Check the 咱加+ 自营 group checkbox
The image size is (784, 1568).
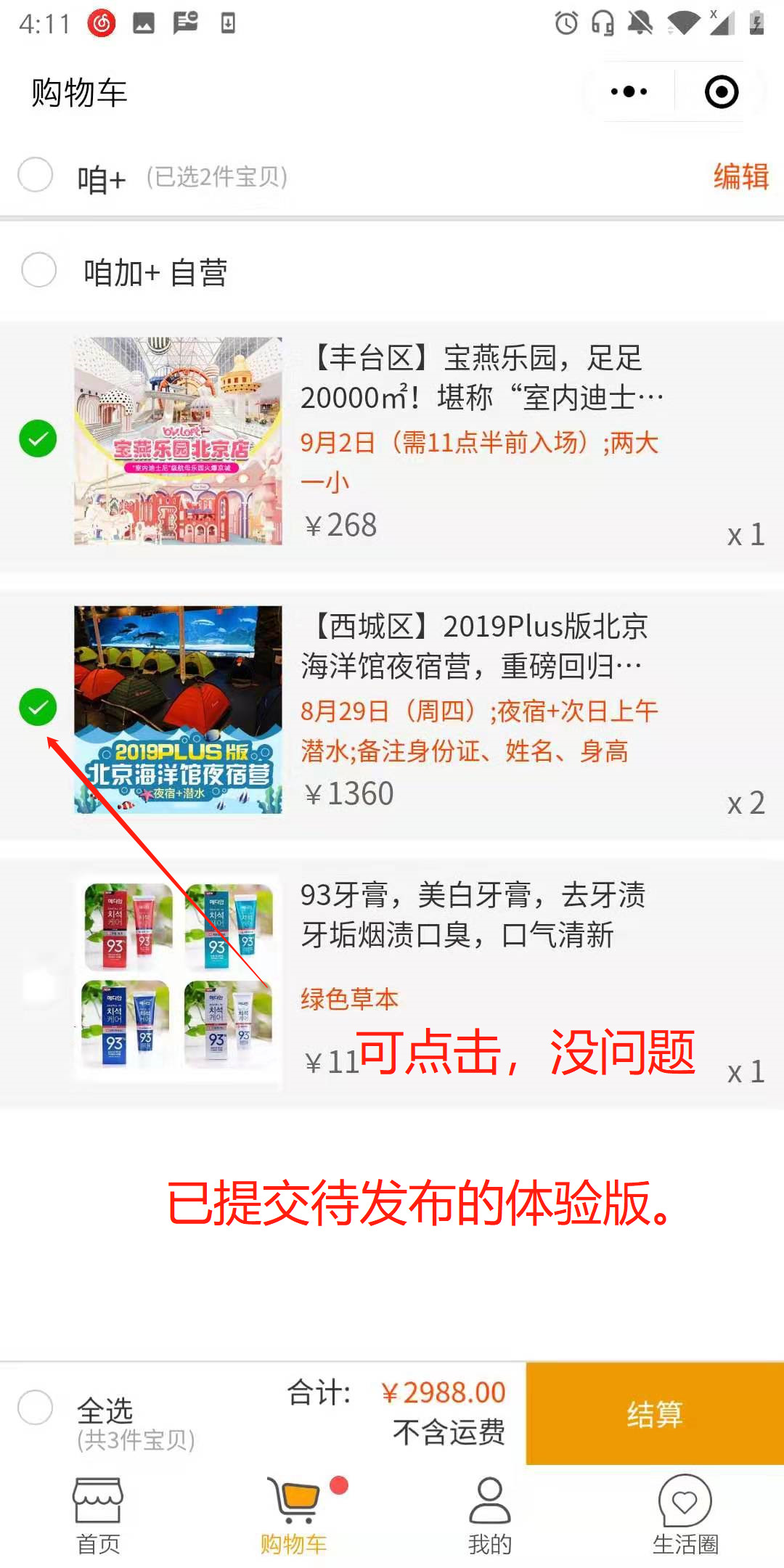coord(39,270)
